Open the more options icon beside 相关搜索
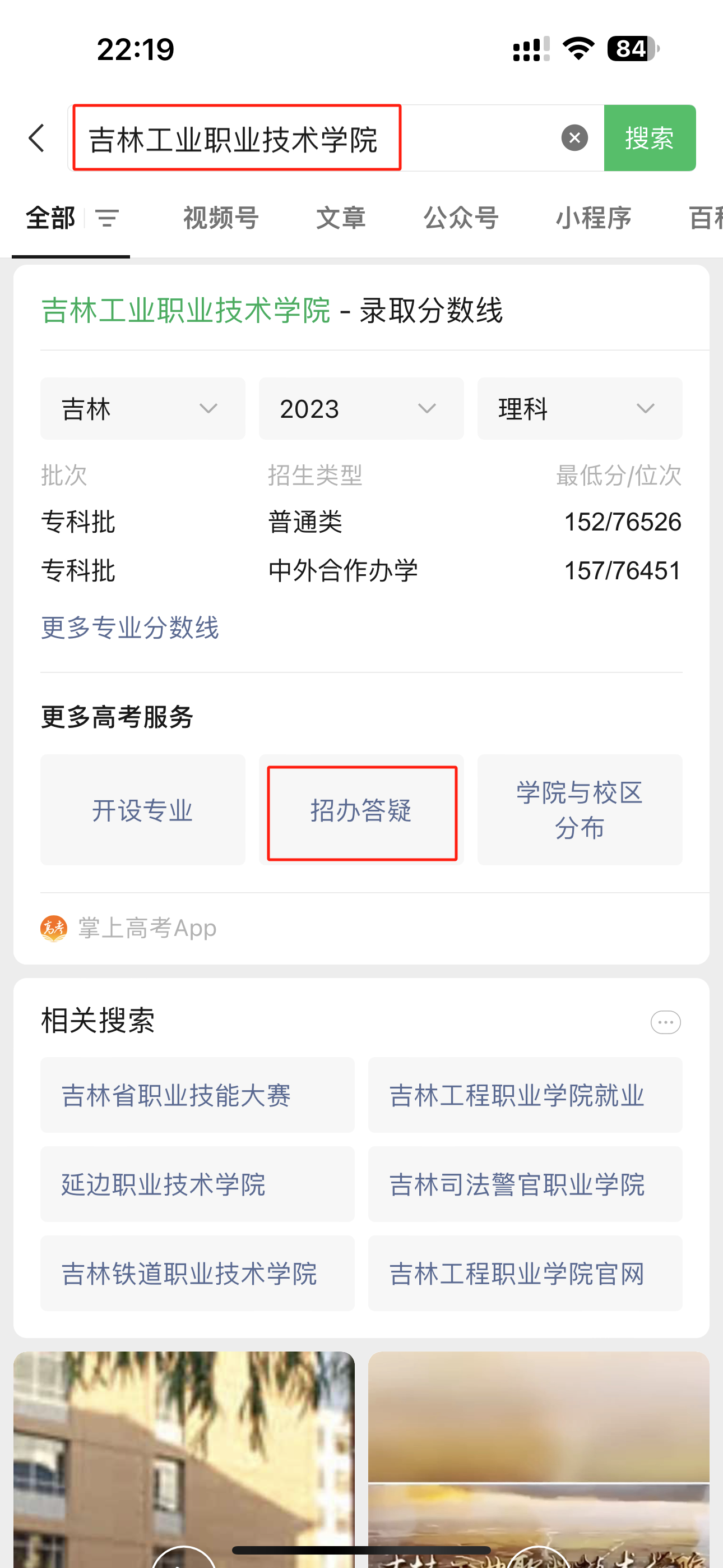This screenshot has height=1568, width=723. point(665,1022)
